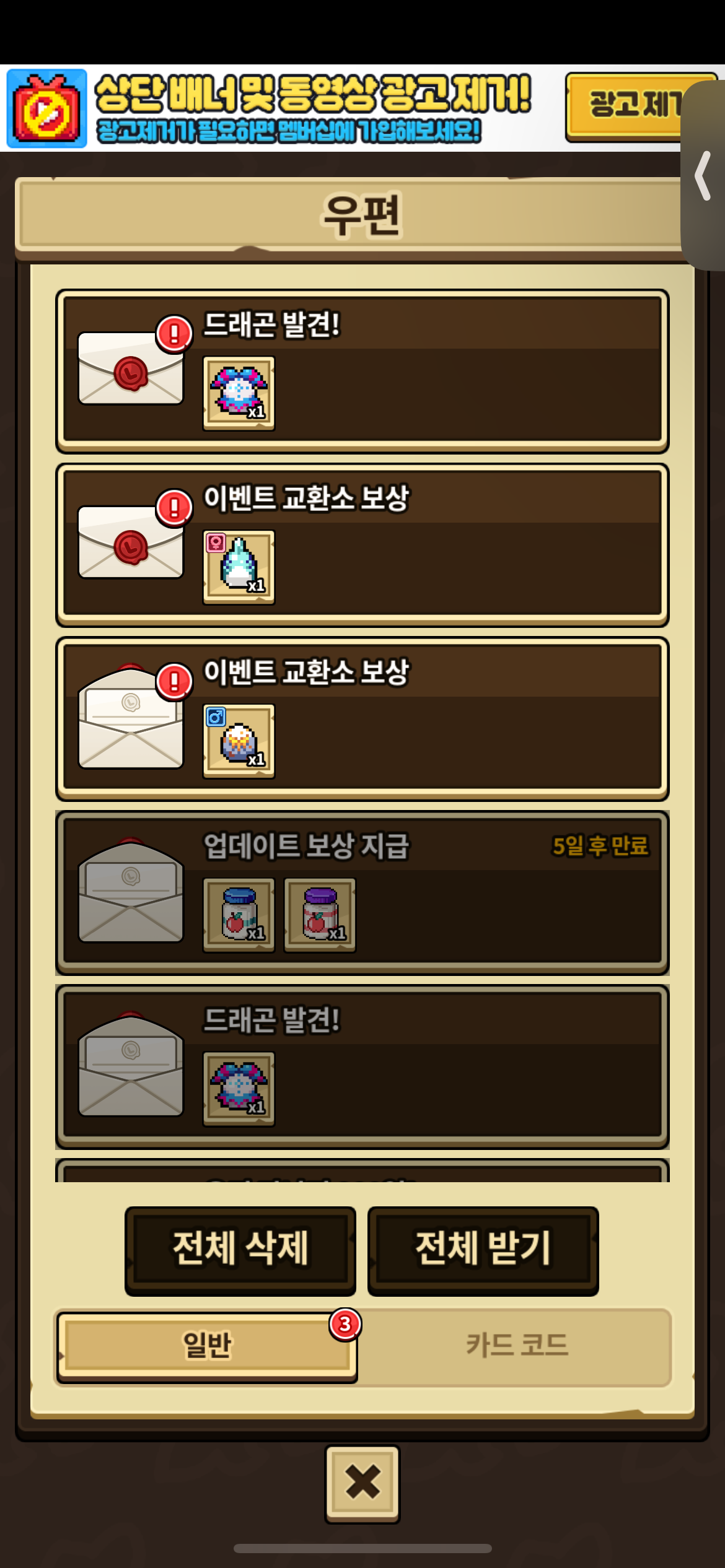
Task: Tap 전체 삭제 to delete all mail
Action: tap(240, 1250)
